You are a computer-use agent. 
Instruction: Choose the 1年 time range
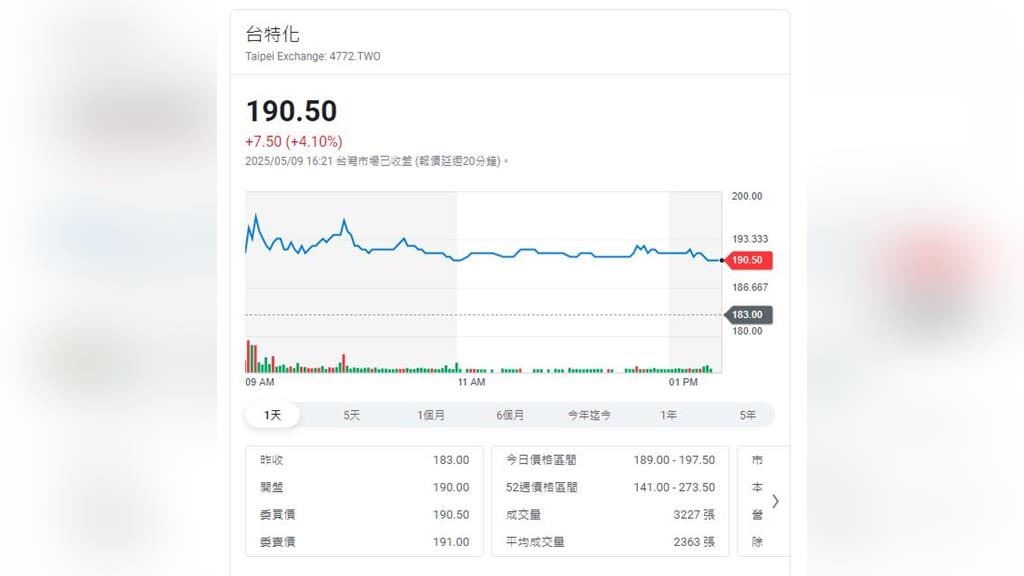pos(668,415)
